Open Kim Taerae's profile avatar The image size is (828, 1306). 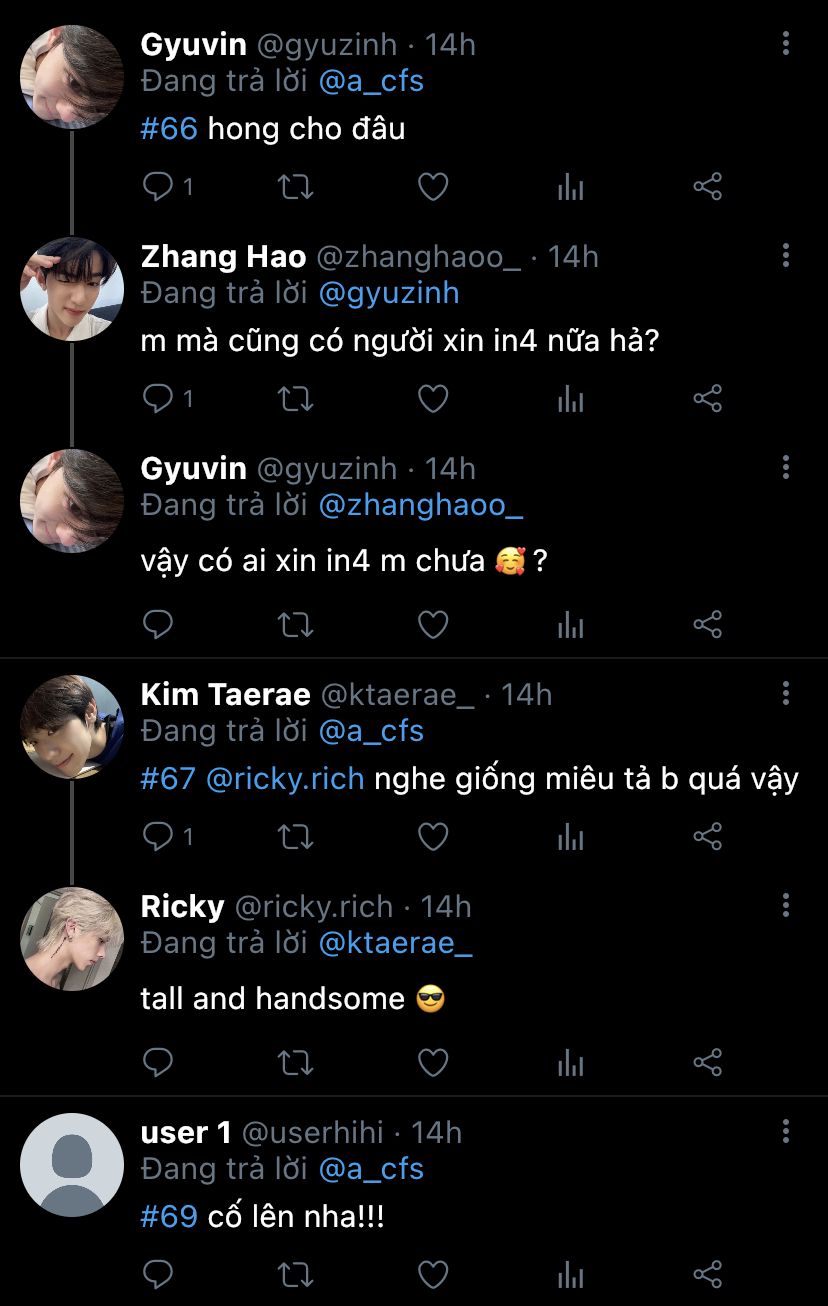point(72,727)
